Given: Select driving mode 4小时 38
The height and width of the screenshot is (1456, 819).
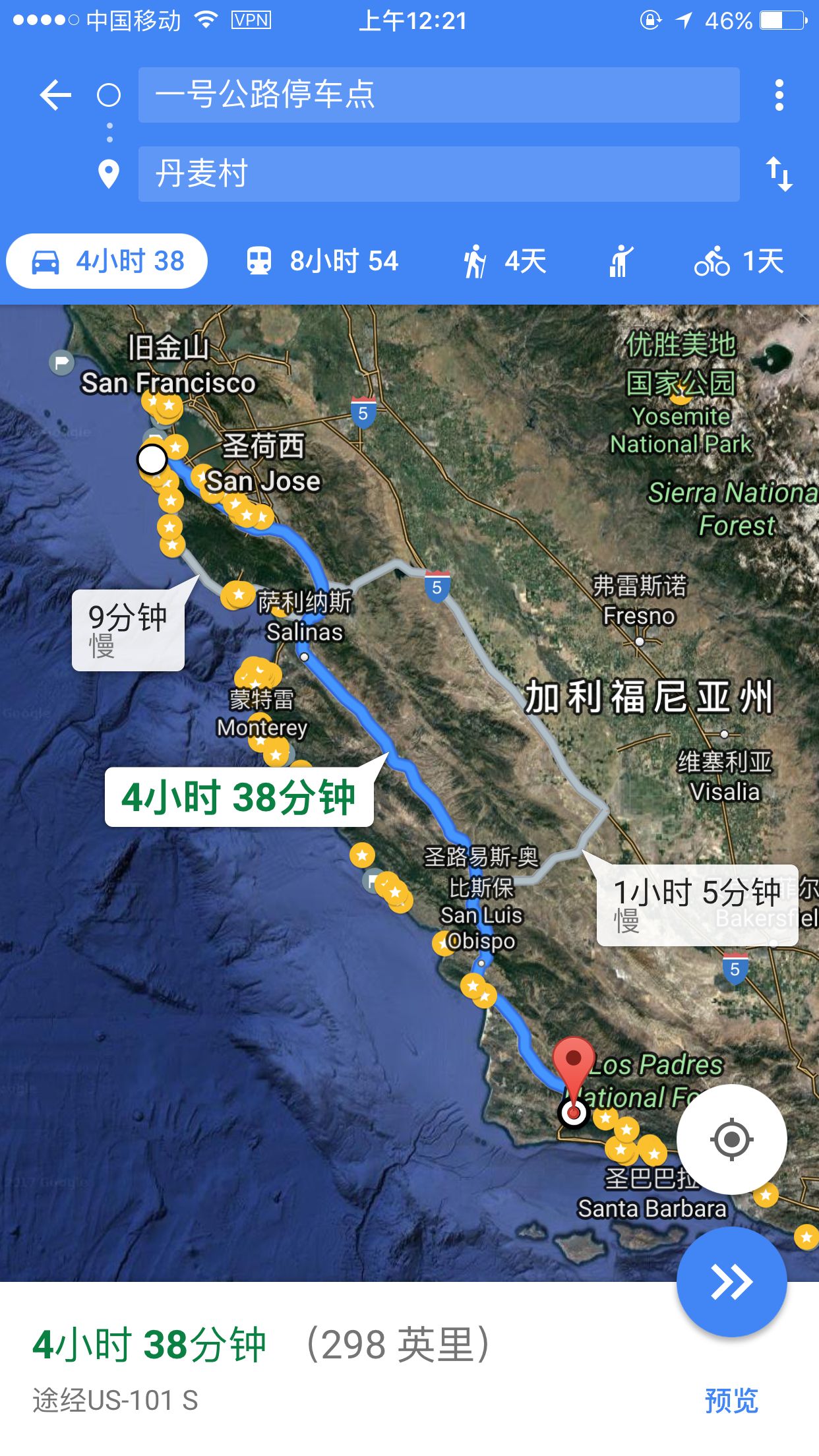Looking at the screenshot, I should 107,262.
